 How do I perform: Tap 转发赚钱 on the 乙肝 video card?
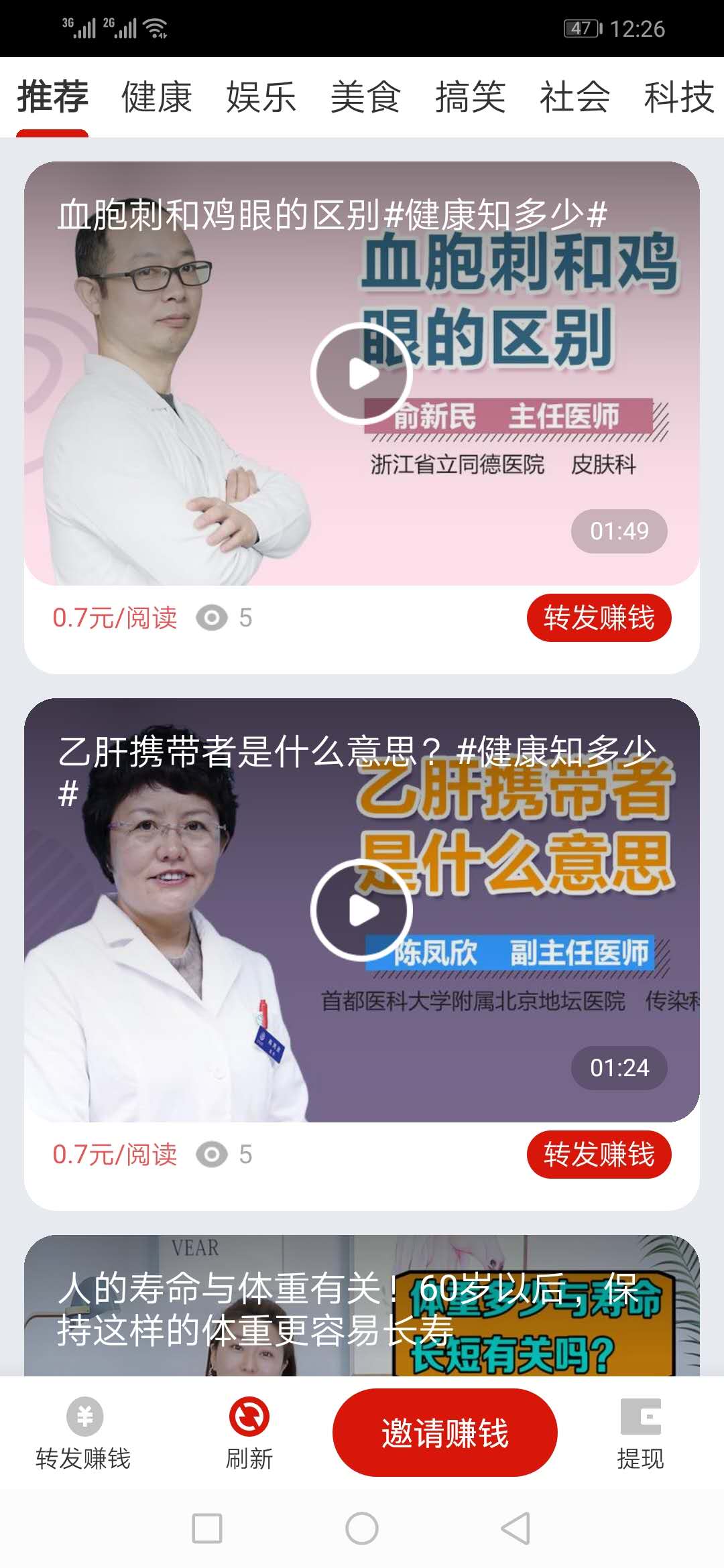point(600,1154)
